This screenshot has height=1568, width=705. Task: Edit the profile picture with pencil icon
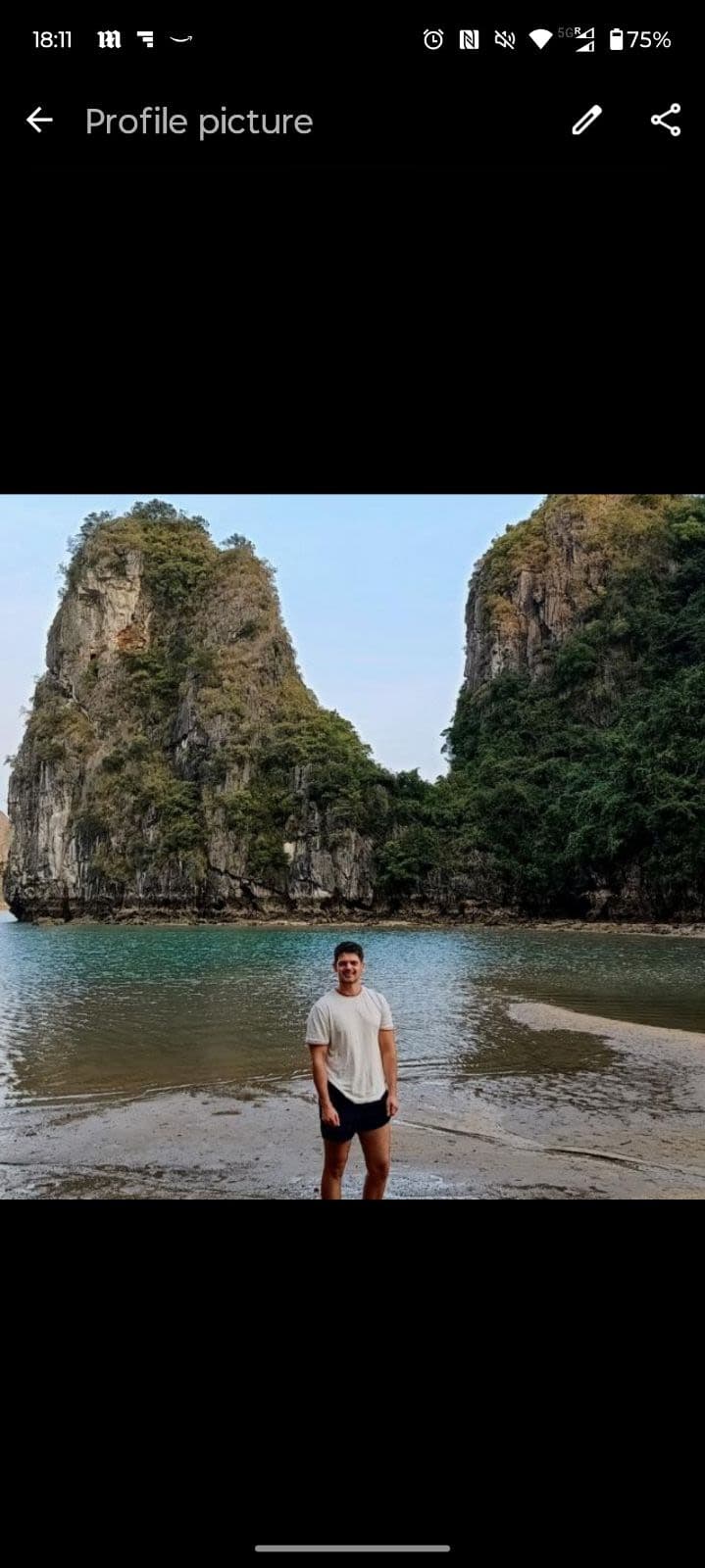tap(586, 121)
